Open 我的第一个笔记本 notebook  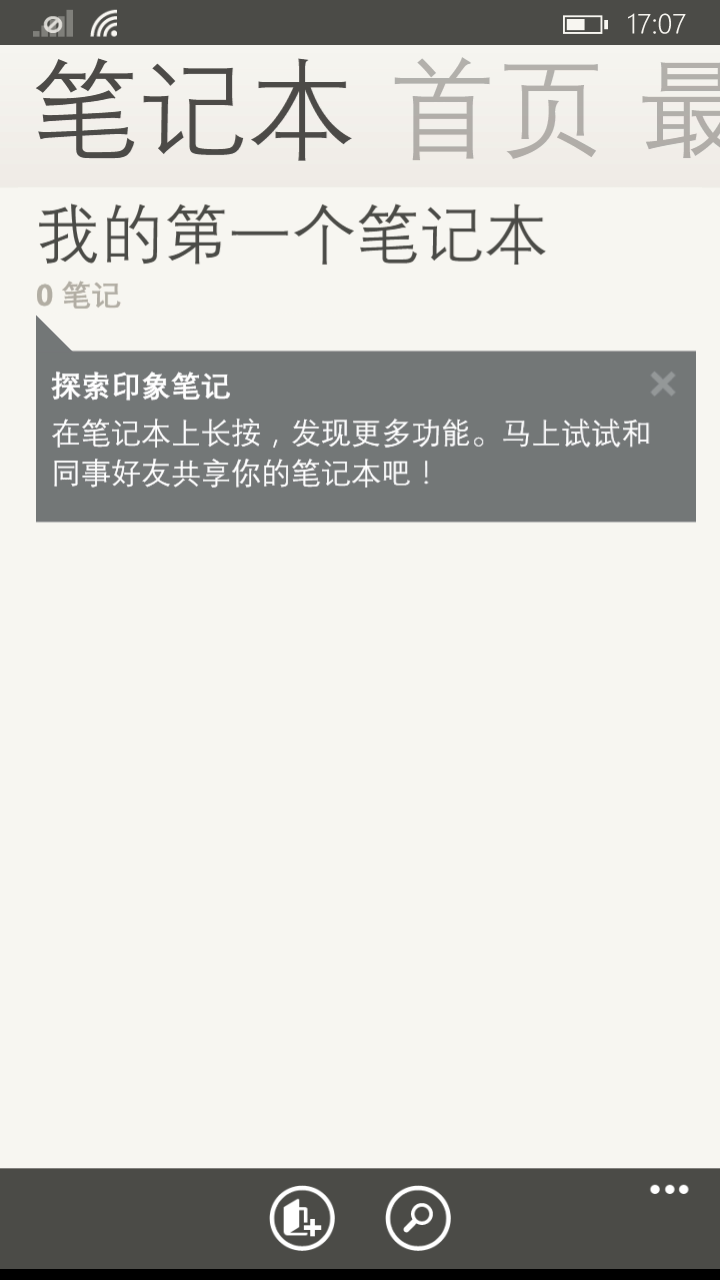click(x=292, y=236)
